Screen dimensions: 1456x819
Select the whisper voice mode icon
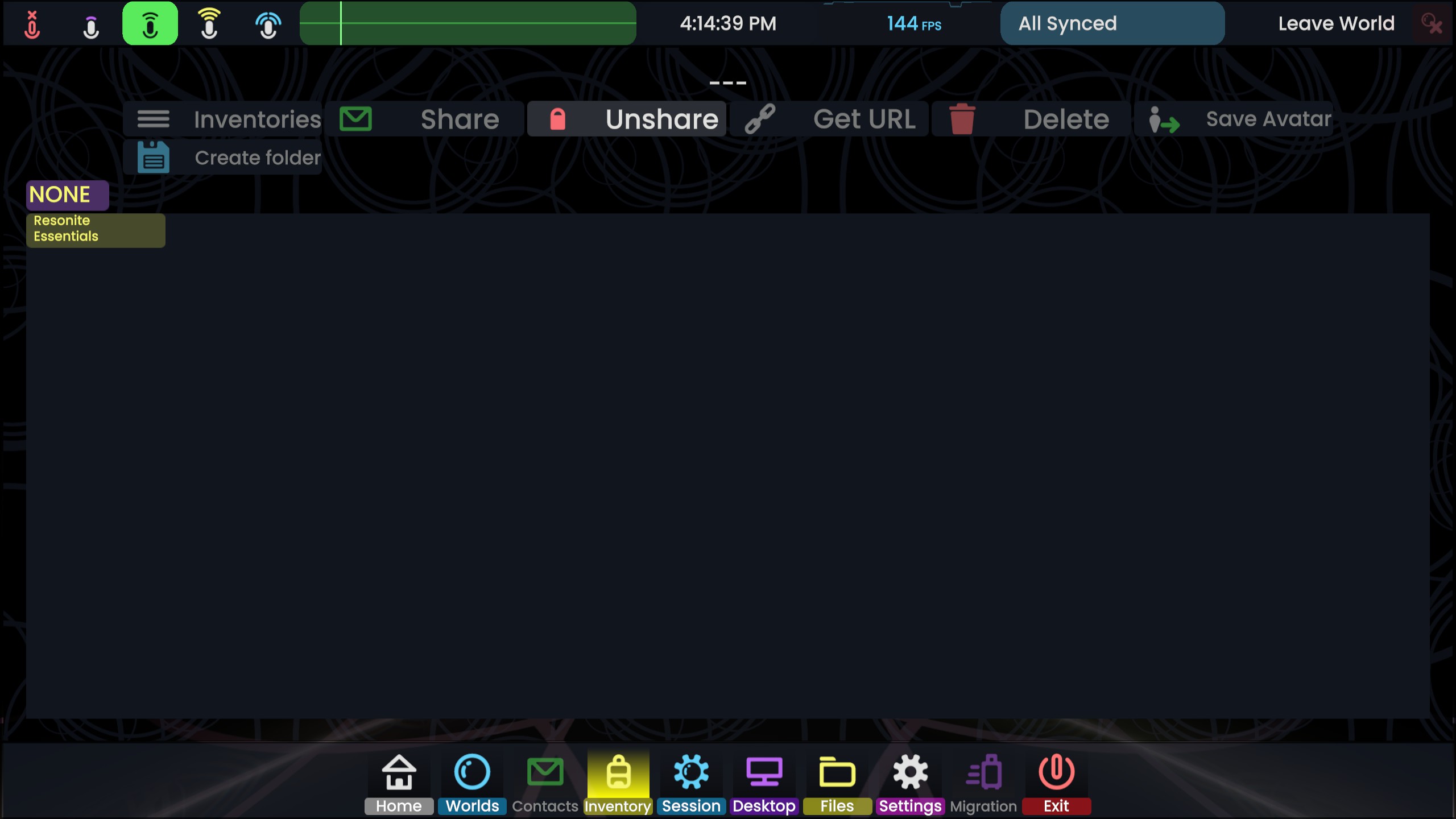click(91, 24)
